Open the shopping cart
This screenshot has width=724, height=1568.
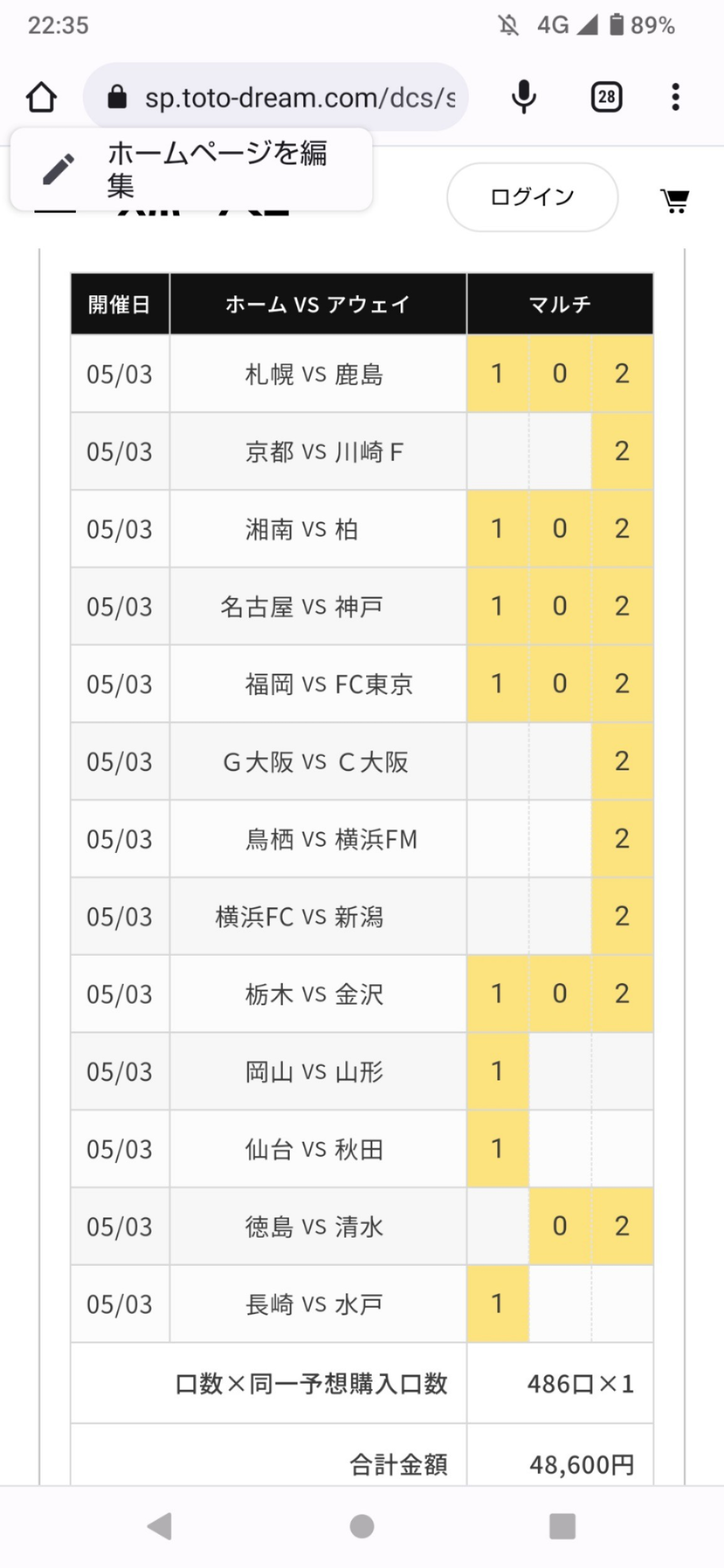click(x=674, y=200)
